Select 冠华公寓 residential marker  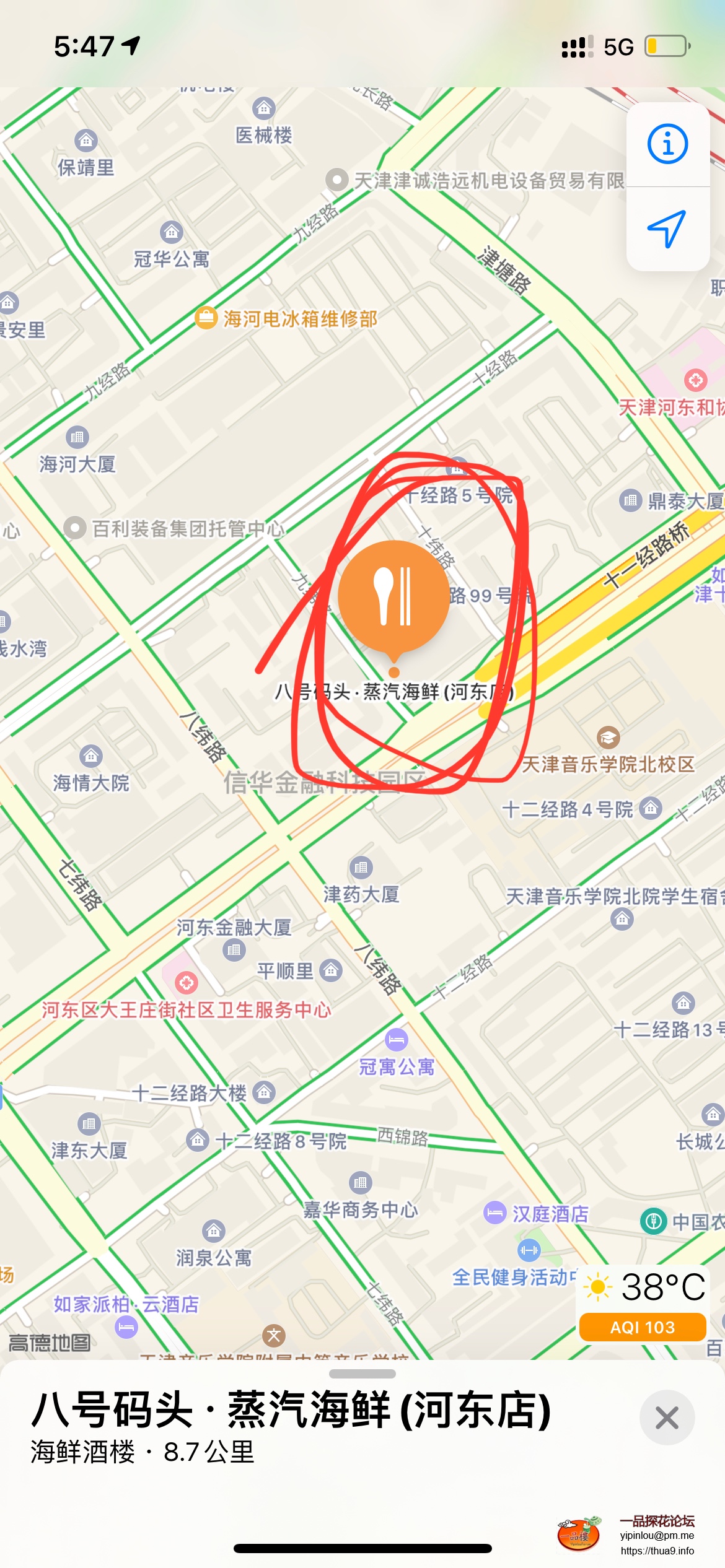172,233
